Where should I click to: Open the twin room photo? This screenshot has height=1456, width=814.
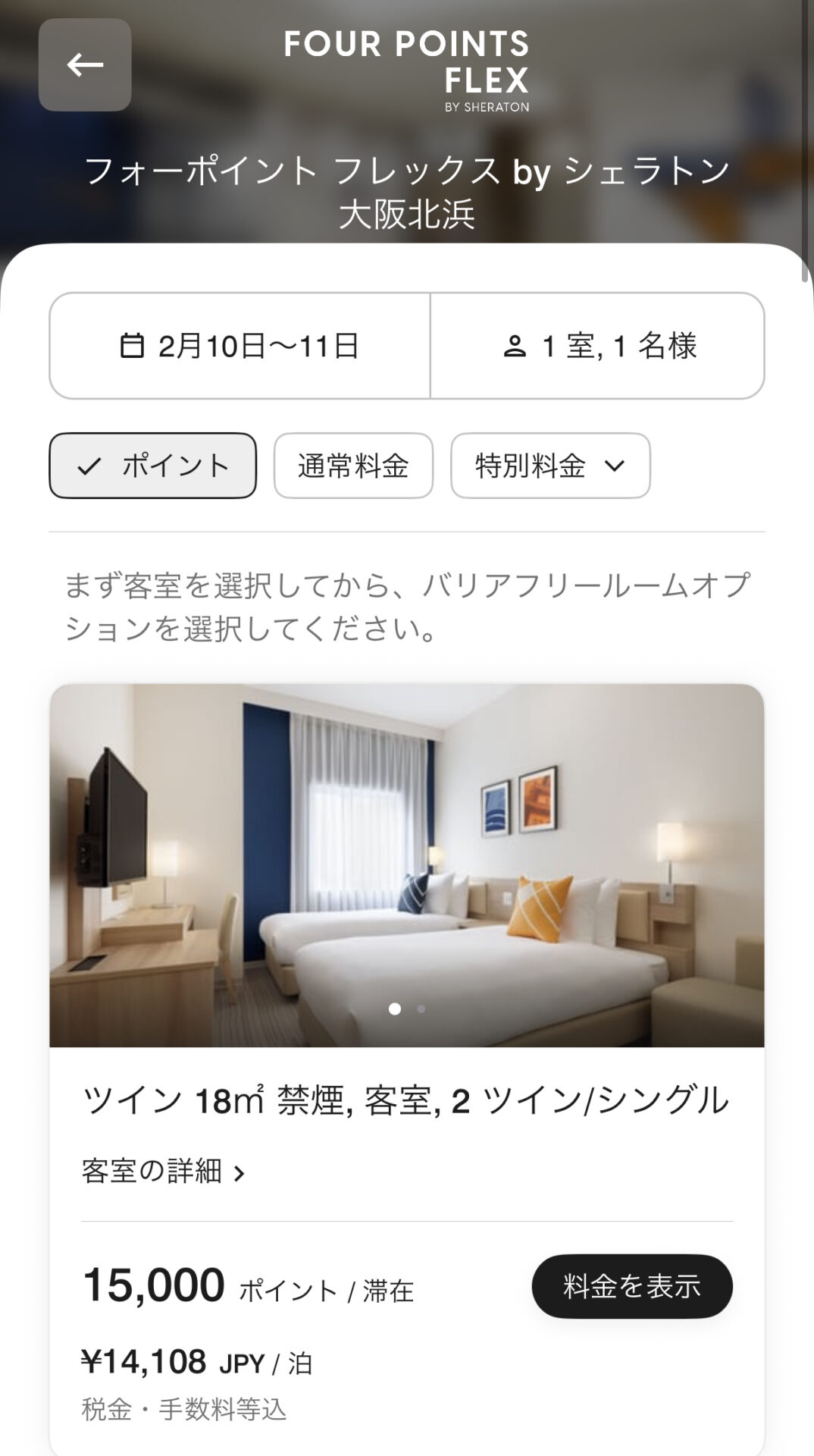[x=407, y=864]
